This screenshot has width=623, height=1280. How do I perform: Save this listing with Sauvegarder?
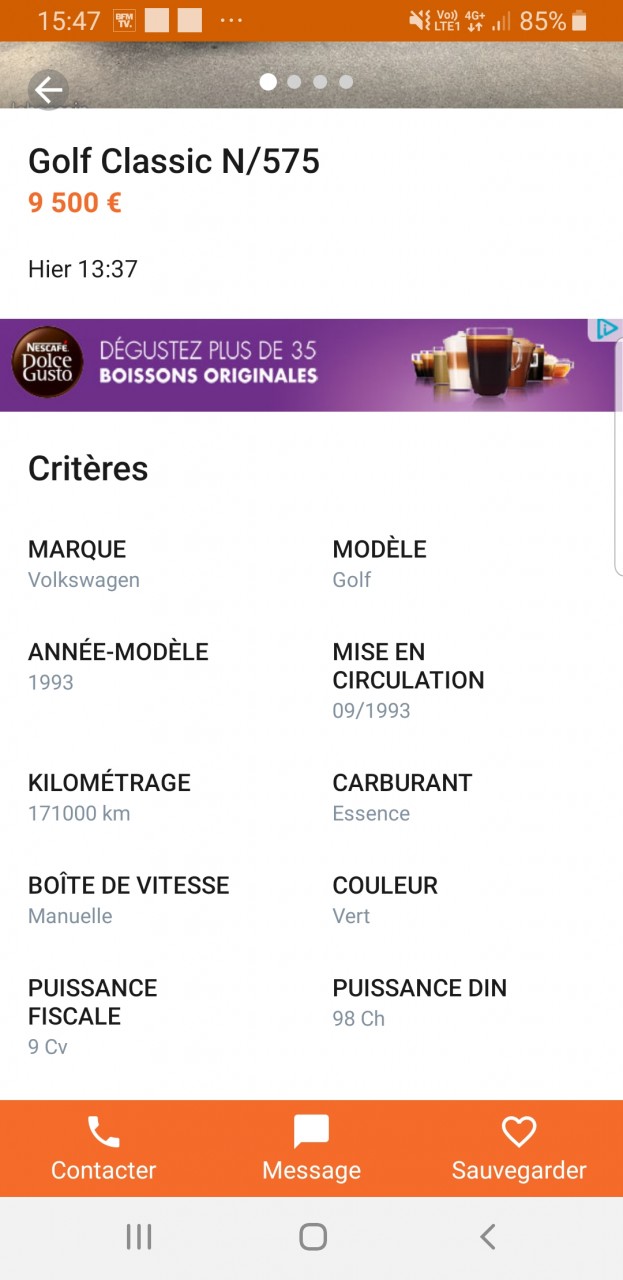(x=518, y=1149)
